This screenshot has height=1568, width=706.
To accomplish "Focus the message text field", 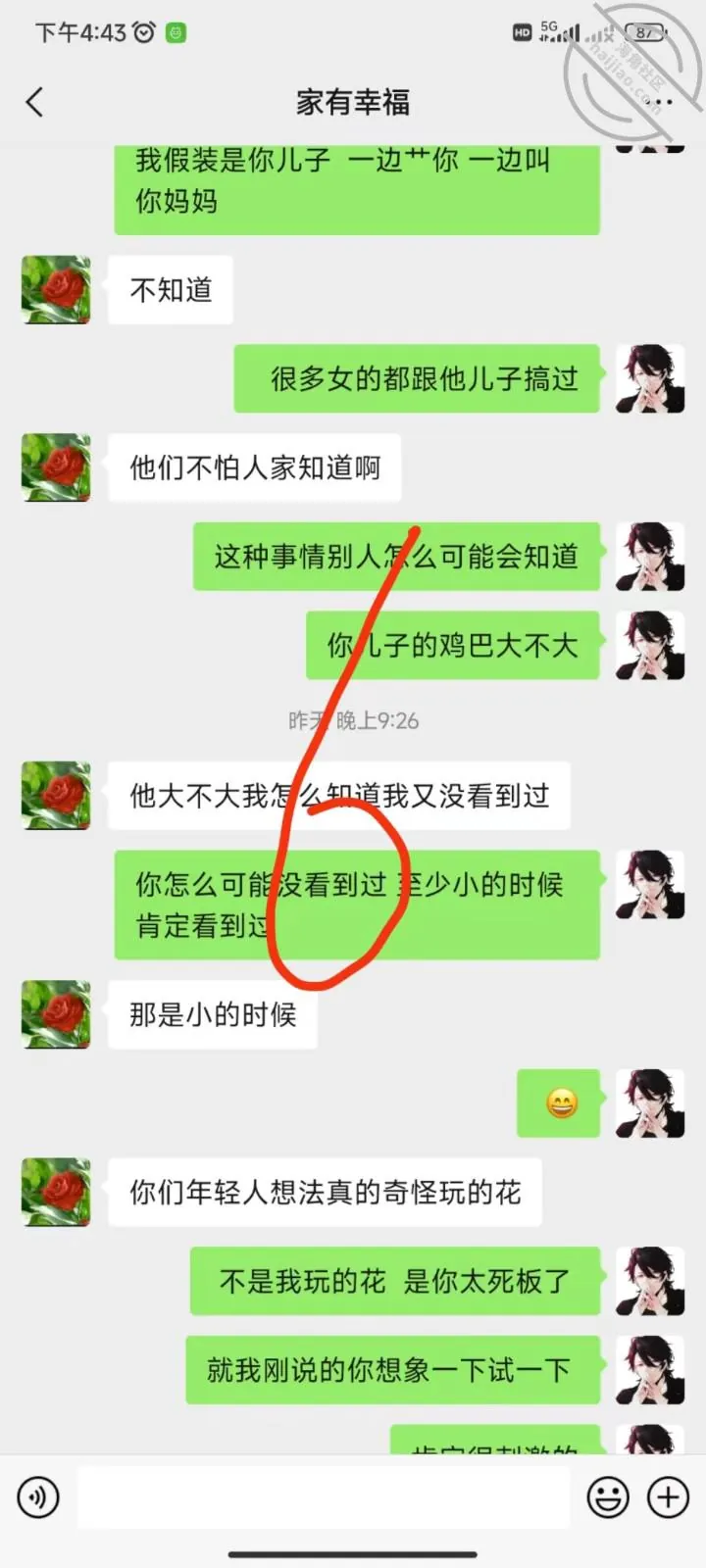I will tap(324, 1497).
